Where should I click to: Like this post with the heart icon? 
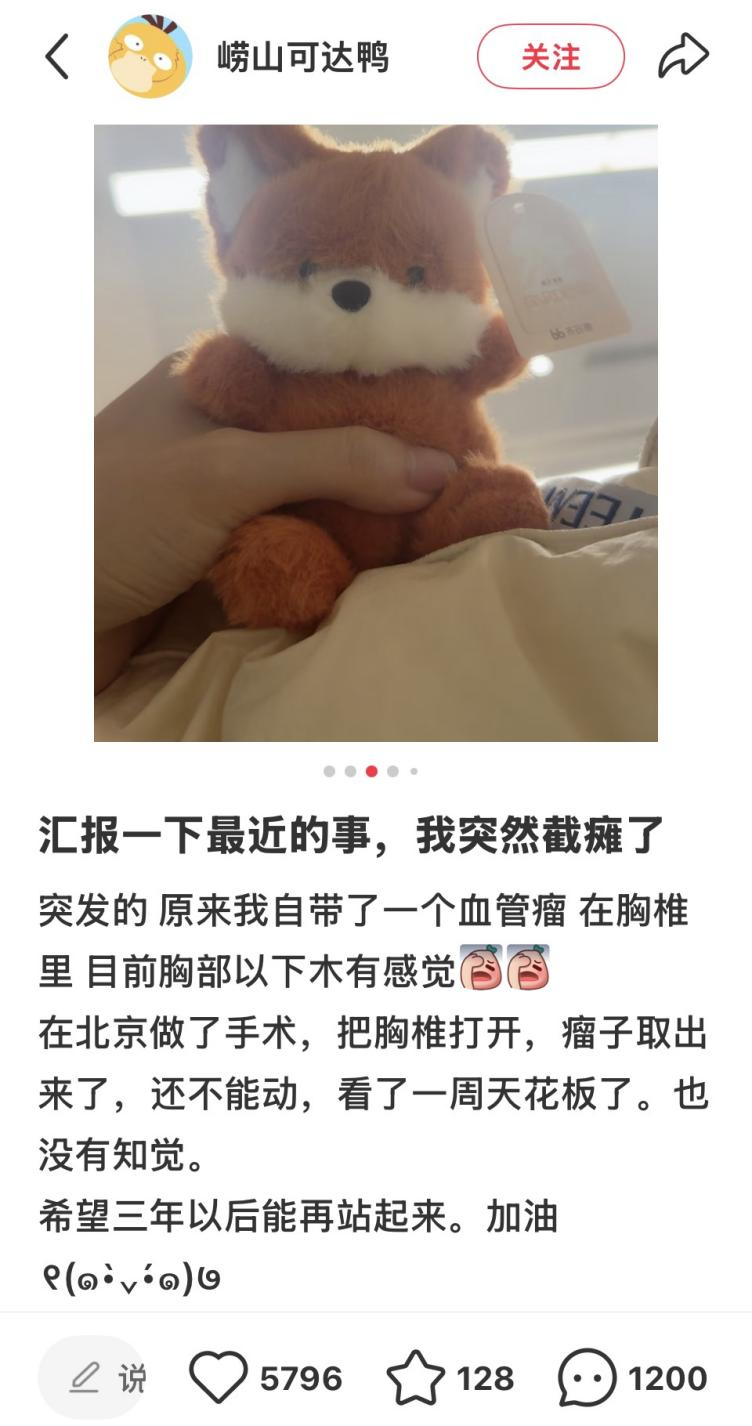218,1379
